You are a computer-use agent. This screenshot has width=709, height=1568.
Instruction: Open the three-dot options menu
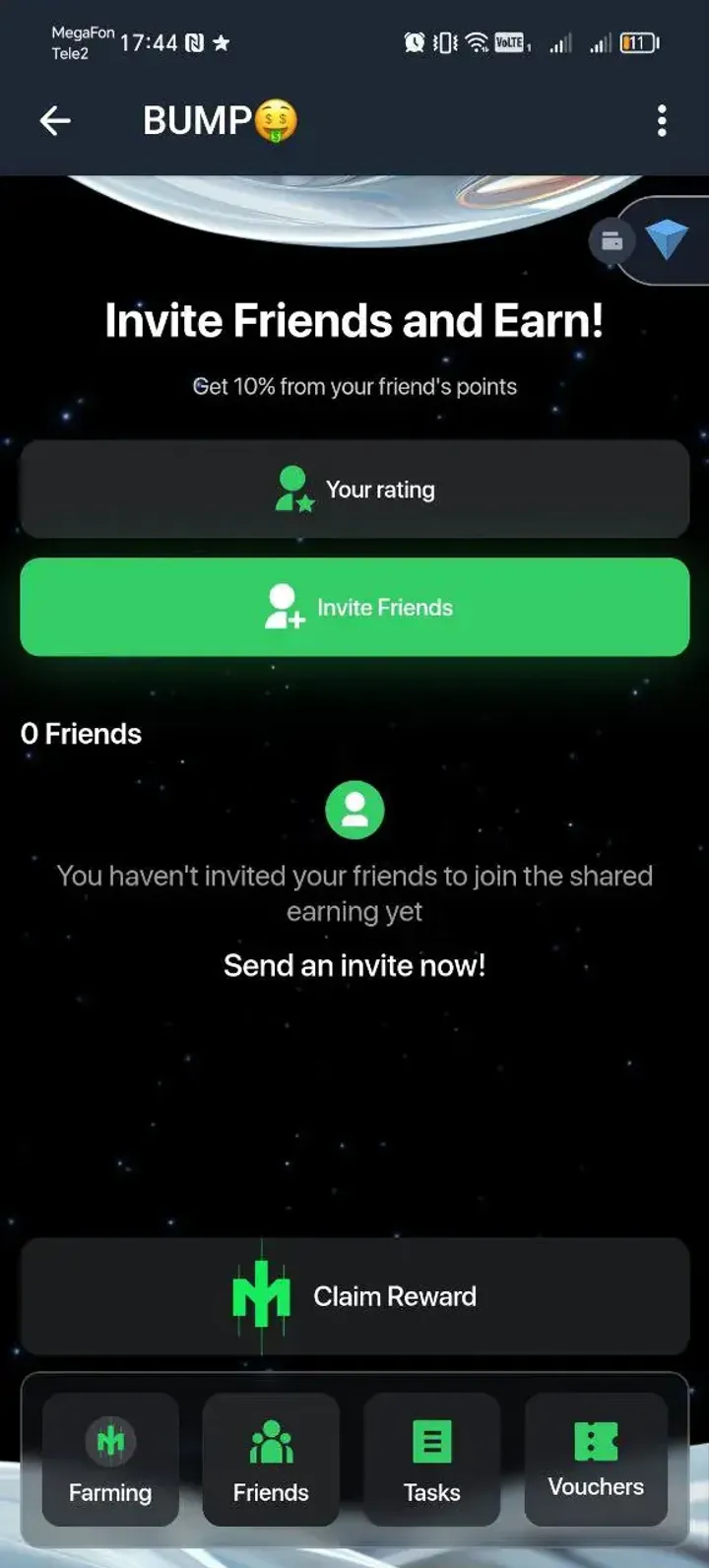tap(661, 120)
